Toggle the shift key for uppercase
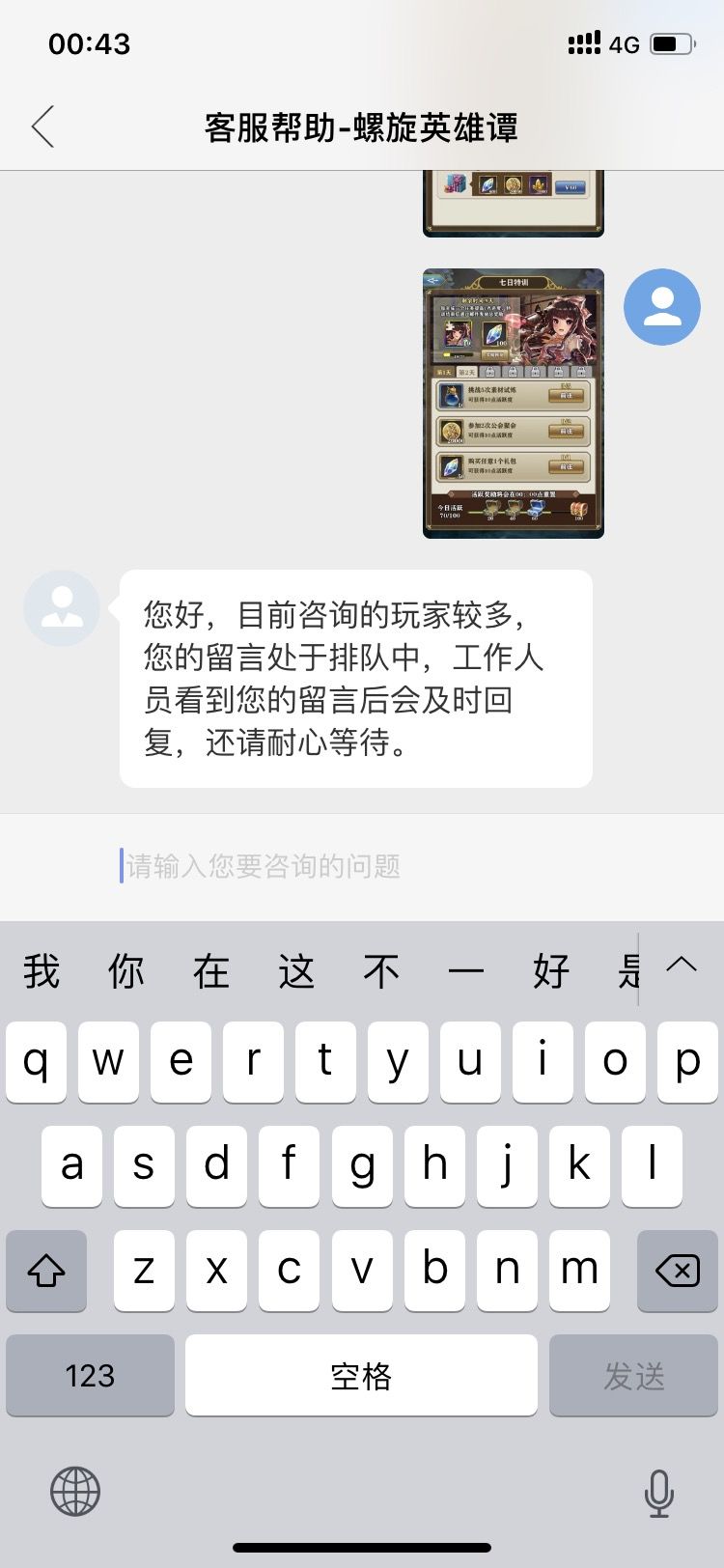 point(46,1272)
